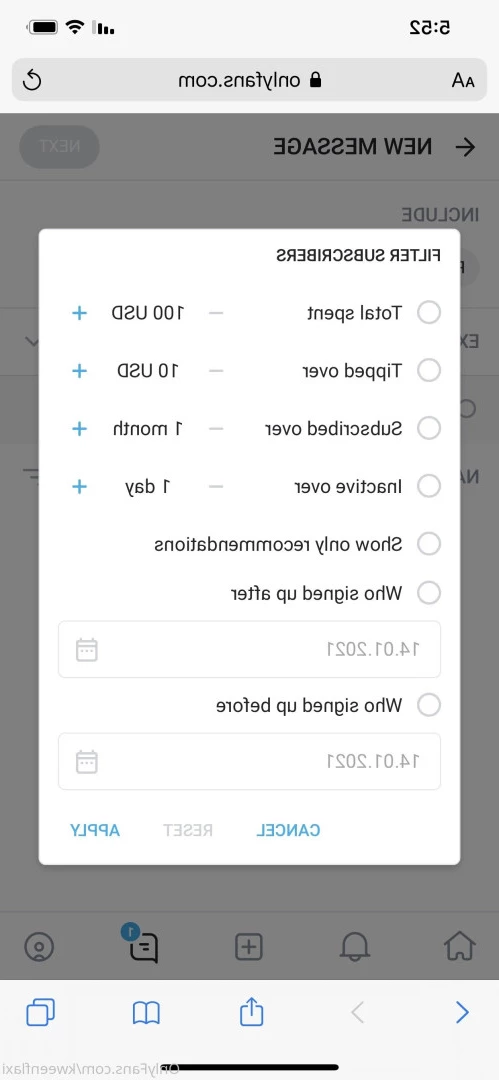This screenshot has height=1080, width=499.
Task: Apply the subscriber filters
Action: [x=94, y=830]
